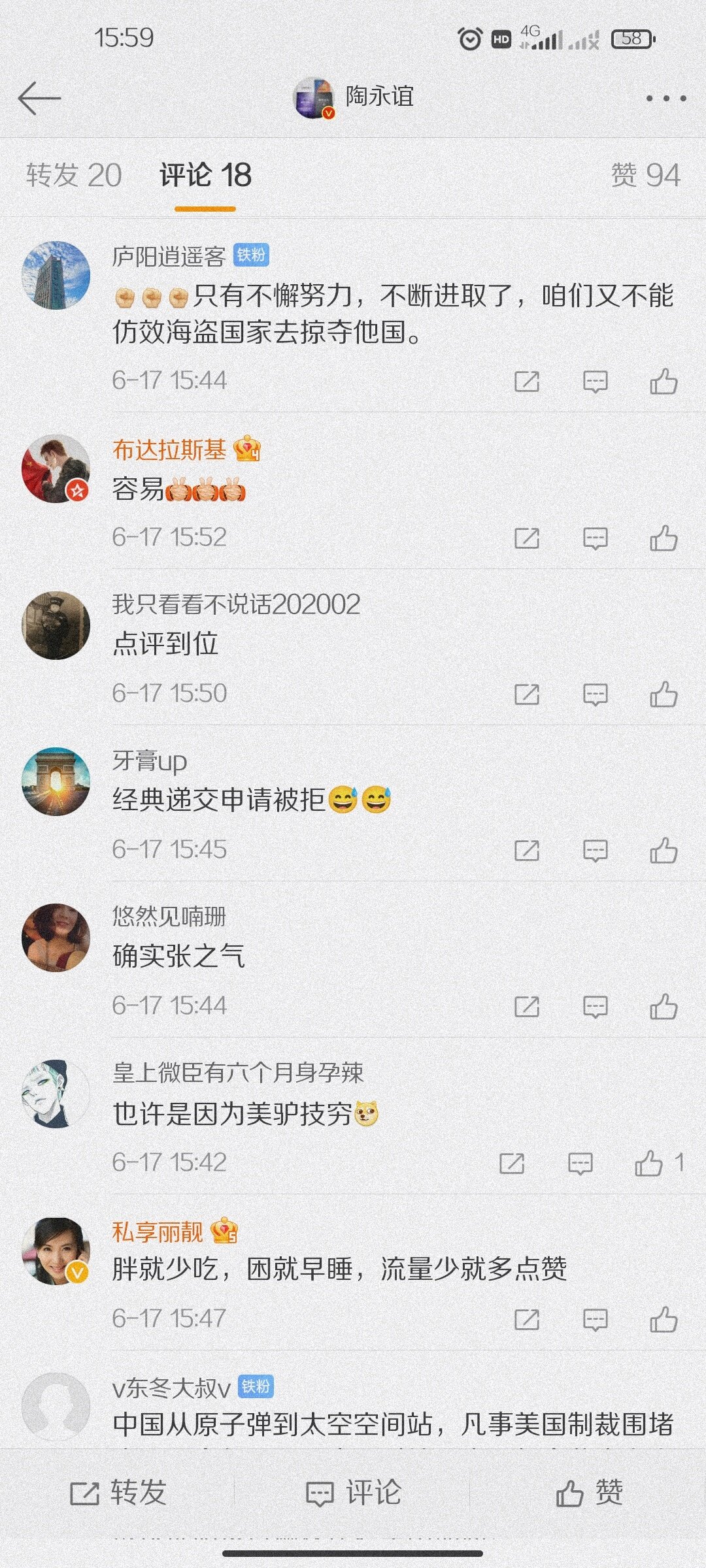Go back using the top-left arrow
The image size is (706, 1568).
coord(39,98)
